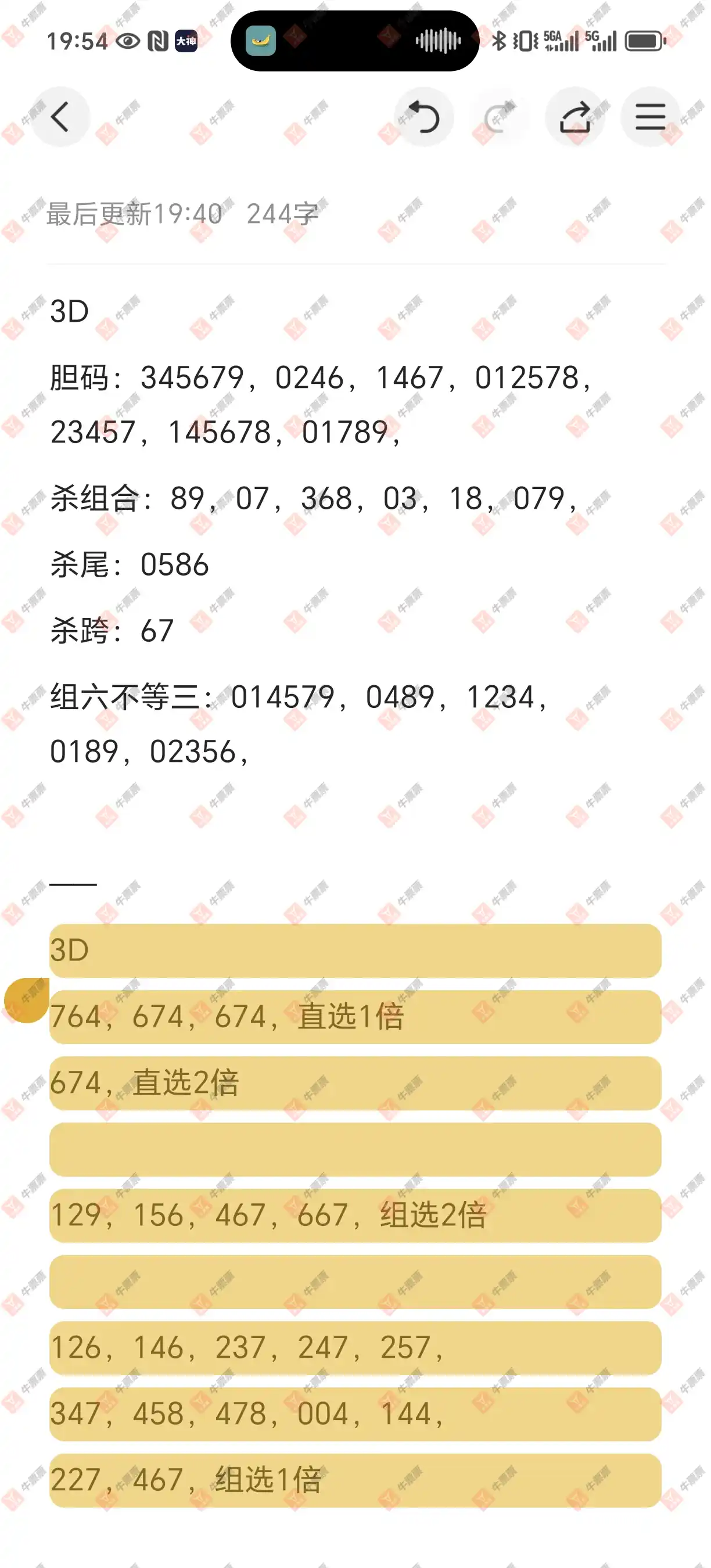Image resolution: width=711 pixels, height=1568 pixels.
Task: Undo the last edit
Action: click(x=424, y=117)
